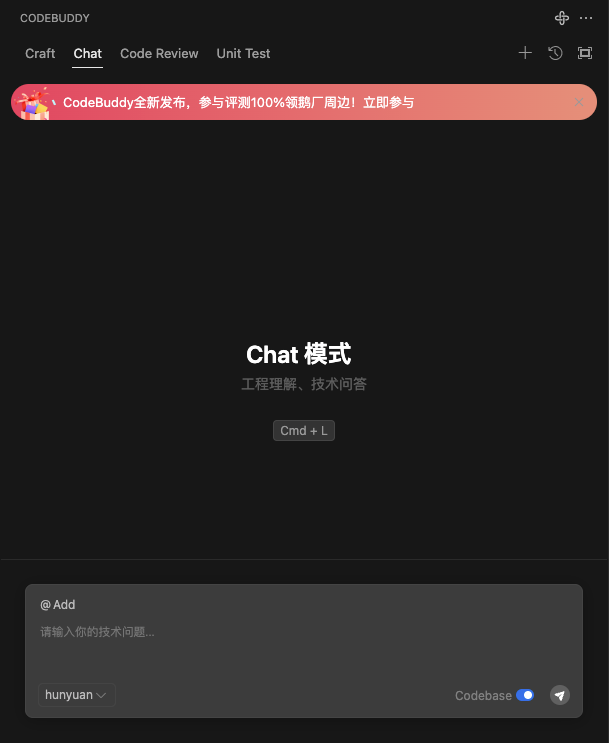
Task: Start a new chat with plus icon
Action: [x=525, y=53]
